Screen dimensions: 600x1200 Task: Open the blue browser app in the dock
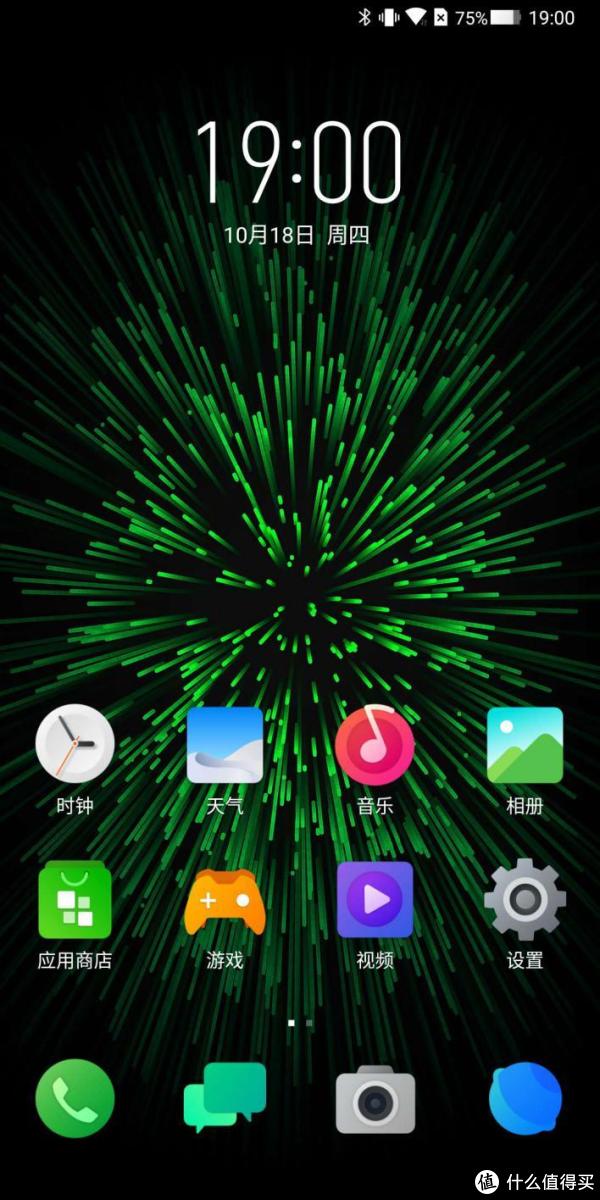pyautogui.click(x=525, y=1098)
